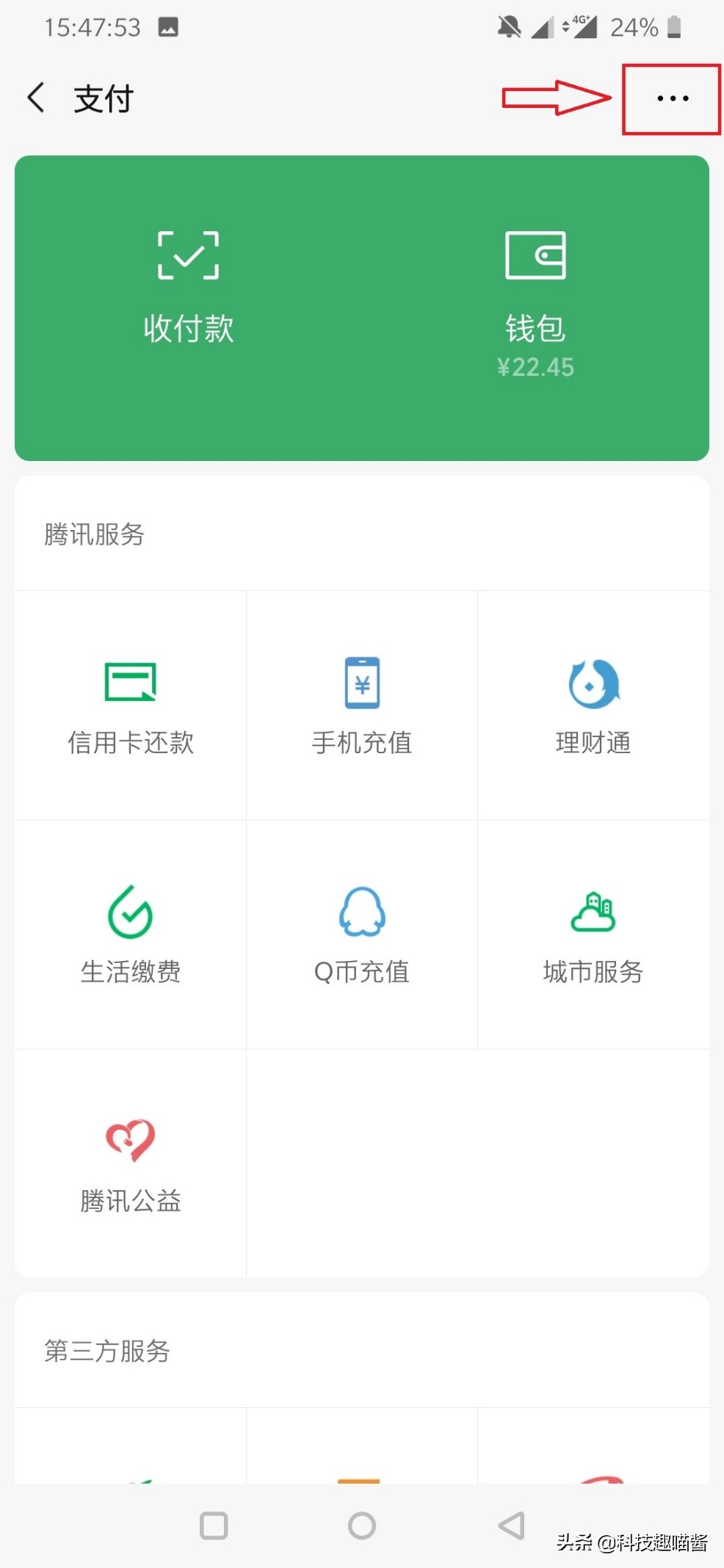Open the 理财通 wealth management icon
724x1568 pixels.
tap(593, 683)
